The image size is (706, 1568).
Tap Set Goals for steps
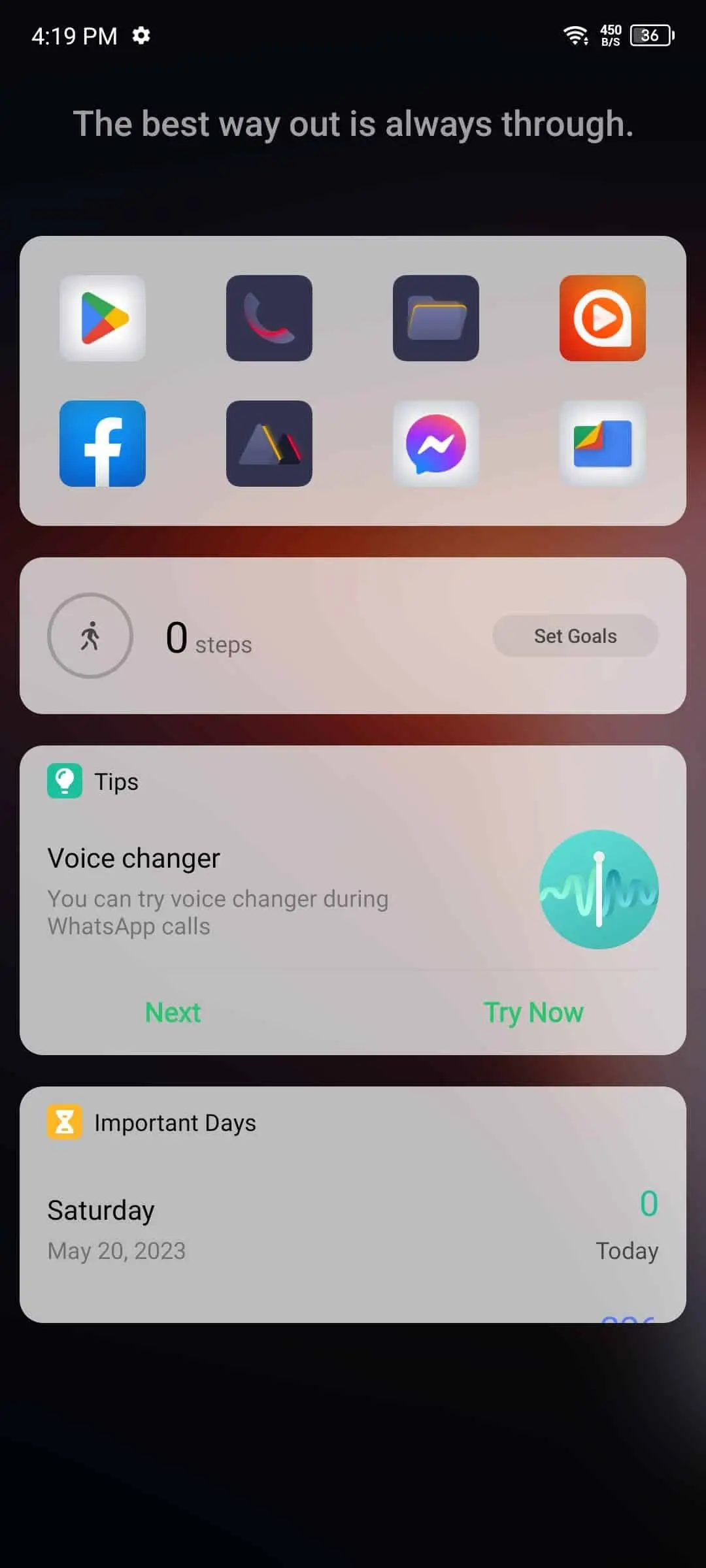[x=575, y=636]
